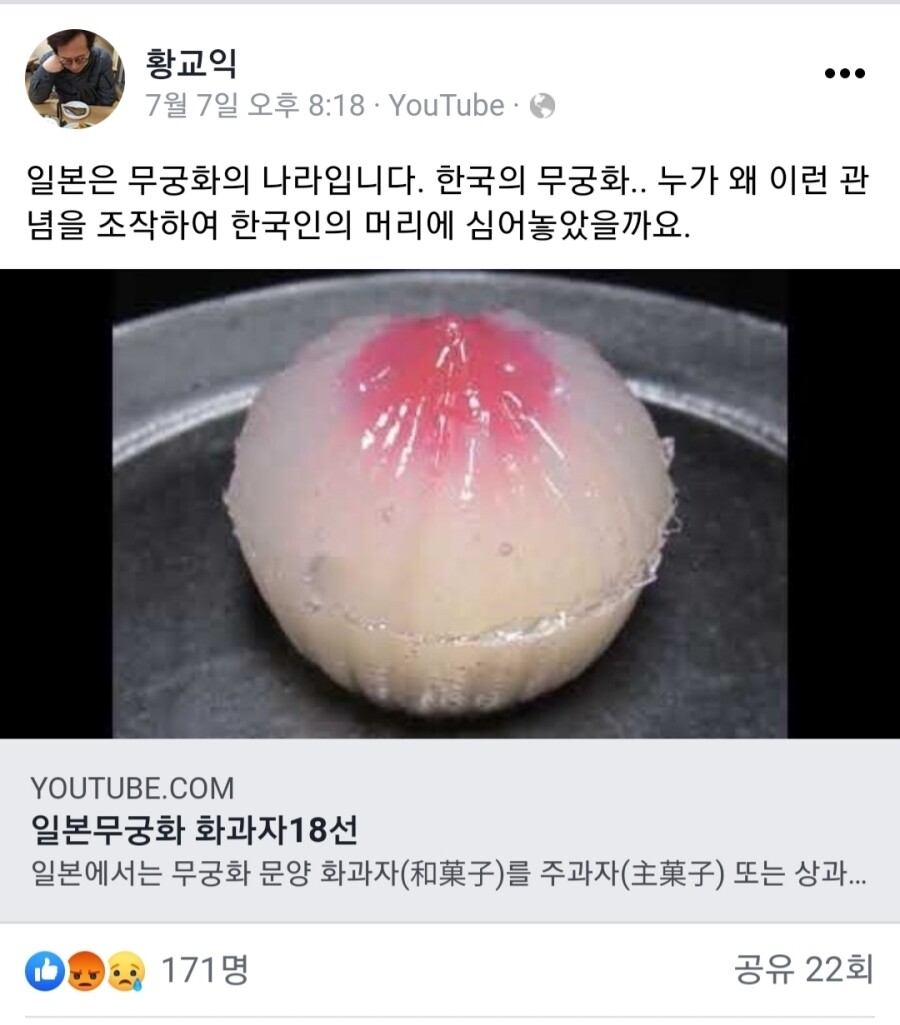Visit the profile of 황교익

[190, 63]
